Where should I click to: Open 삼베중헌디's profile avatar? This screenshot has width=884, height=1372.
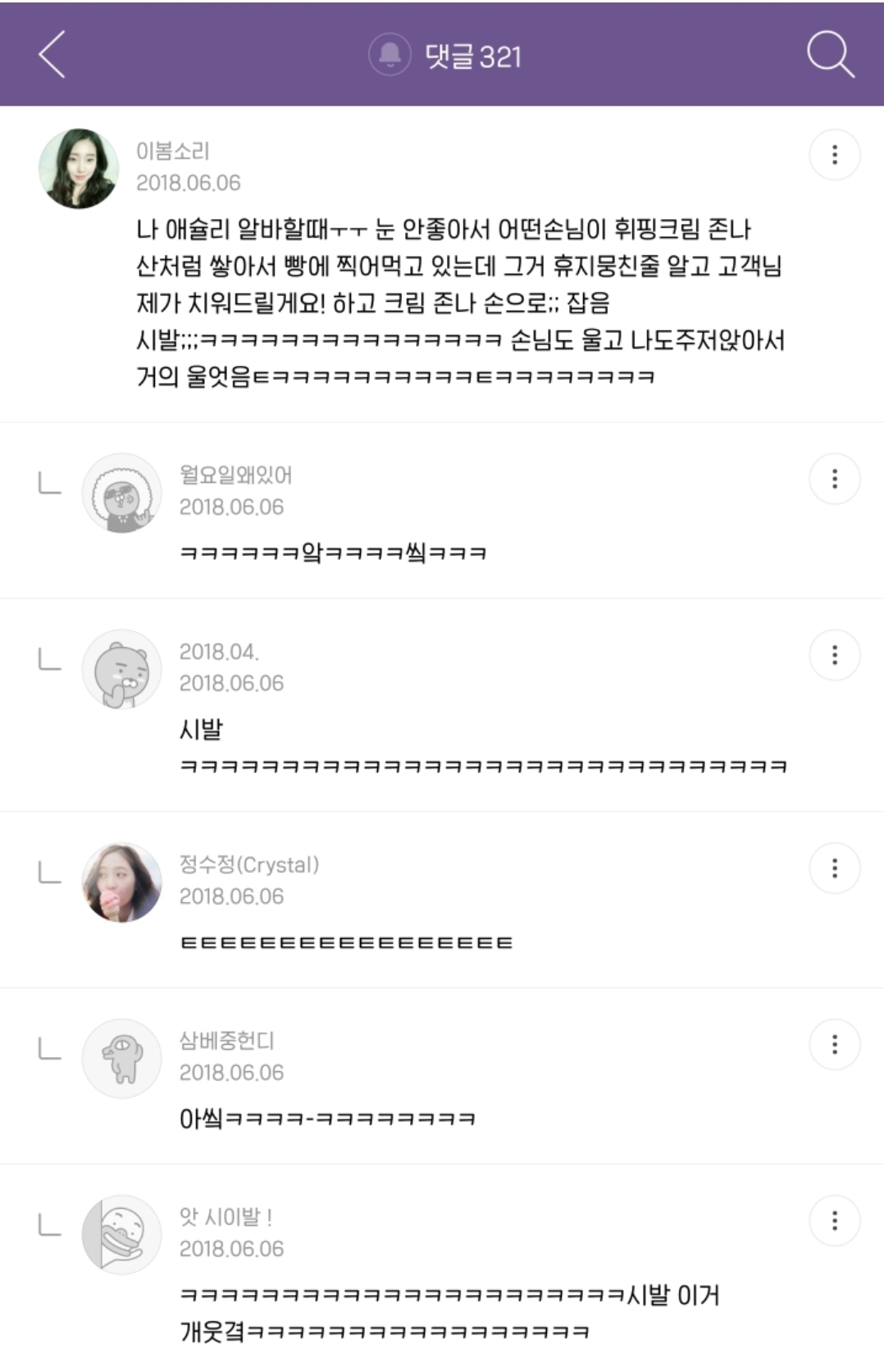point(122,1059)
